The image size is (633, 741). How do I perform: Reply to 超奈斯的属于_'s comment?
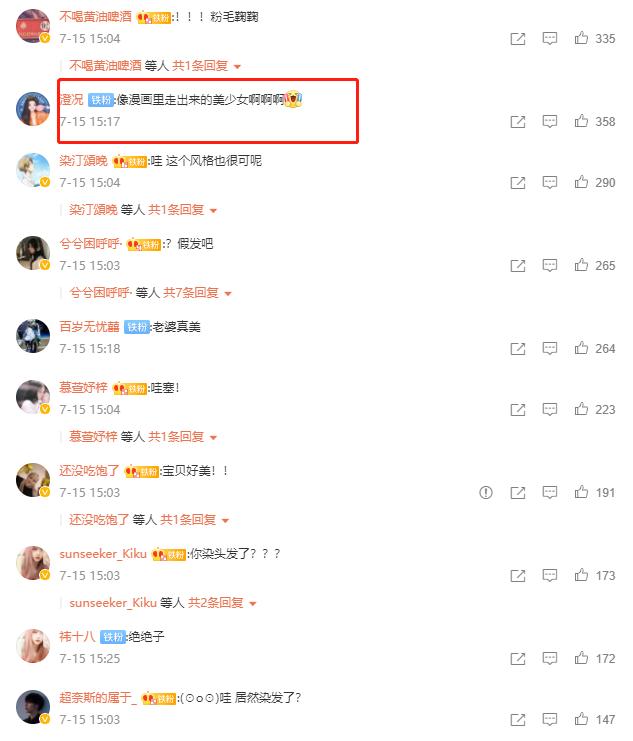pyautogui.click(x=549, y=720)
